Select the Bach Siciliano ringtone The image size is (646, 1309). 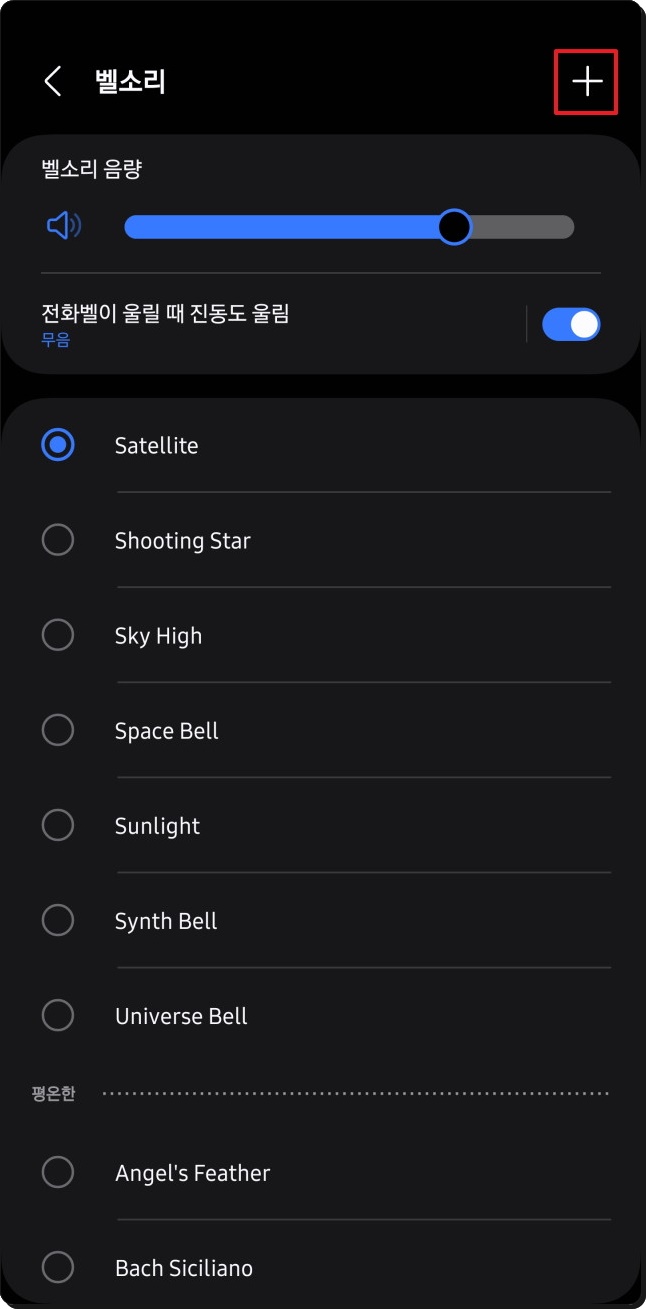point(322,1268)
